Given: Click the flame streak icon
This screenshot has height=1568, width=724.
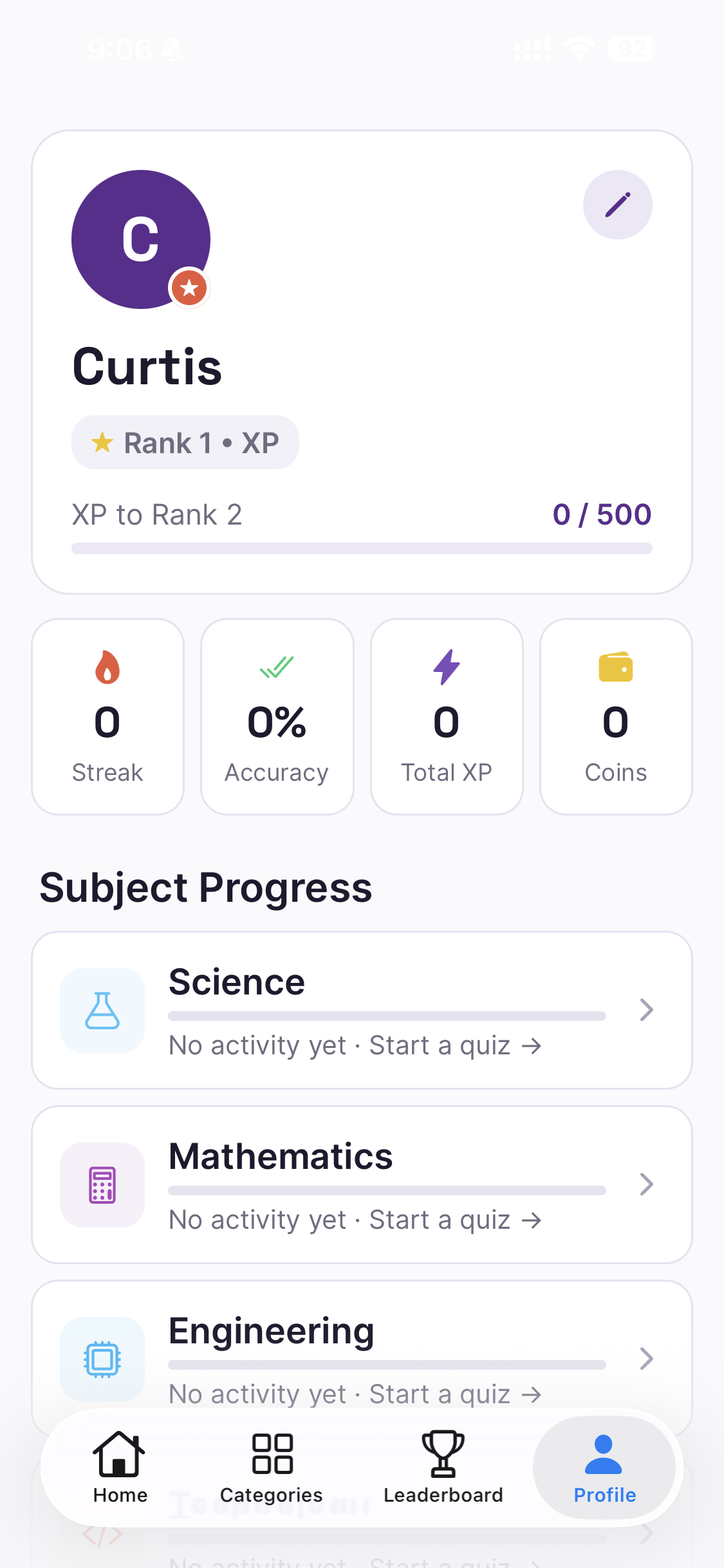Looking at the screenshot, I should (107, 668).
